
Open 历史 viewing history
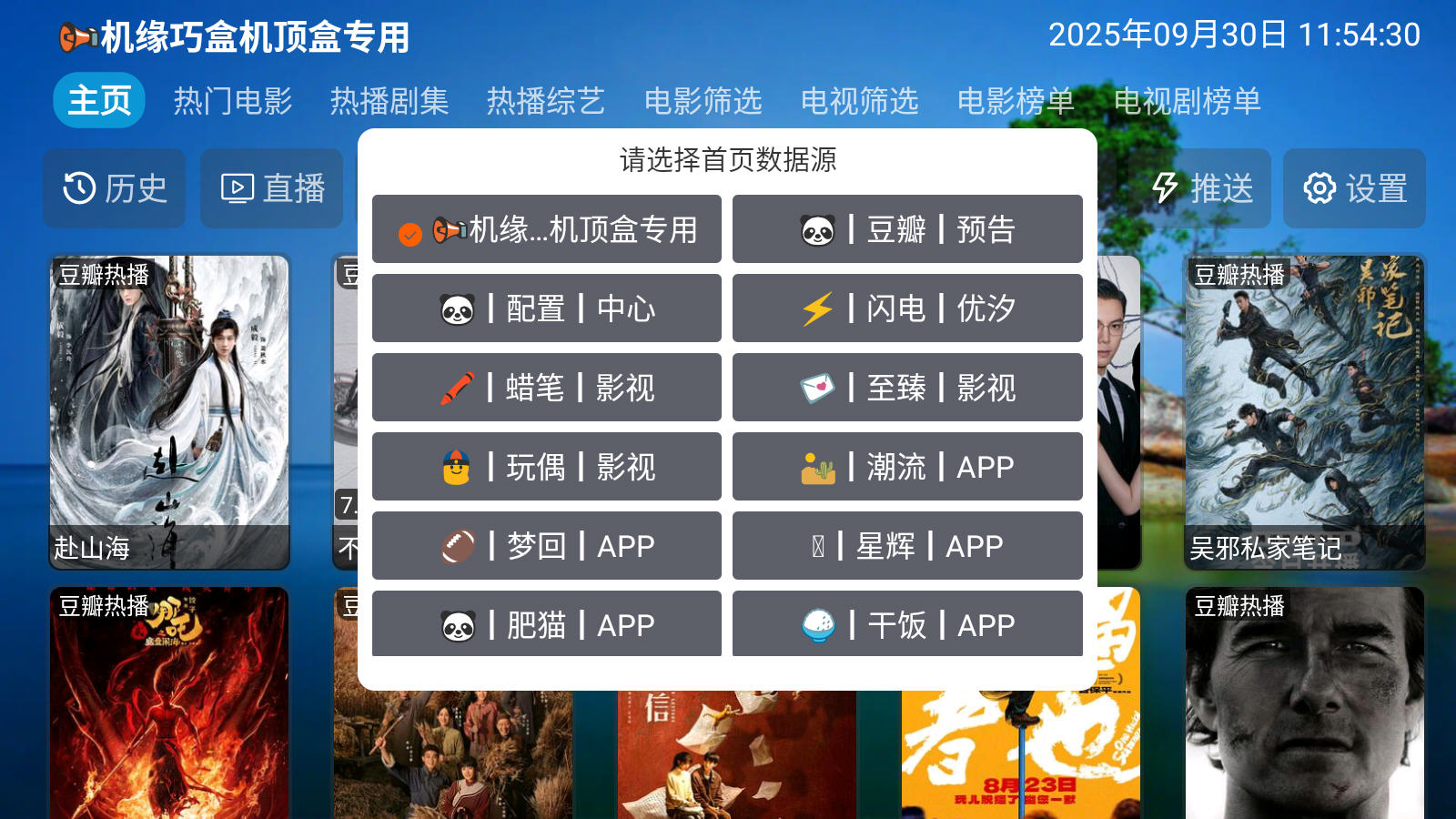[x=115, y=188]
